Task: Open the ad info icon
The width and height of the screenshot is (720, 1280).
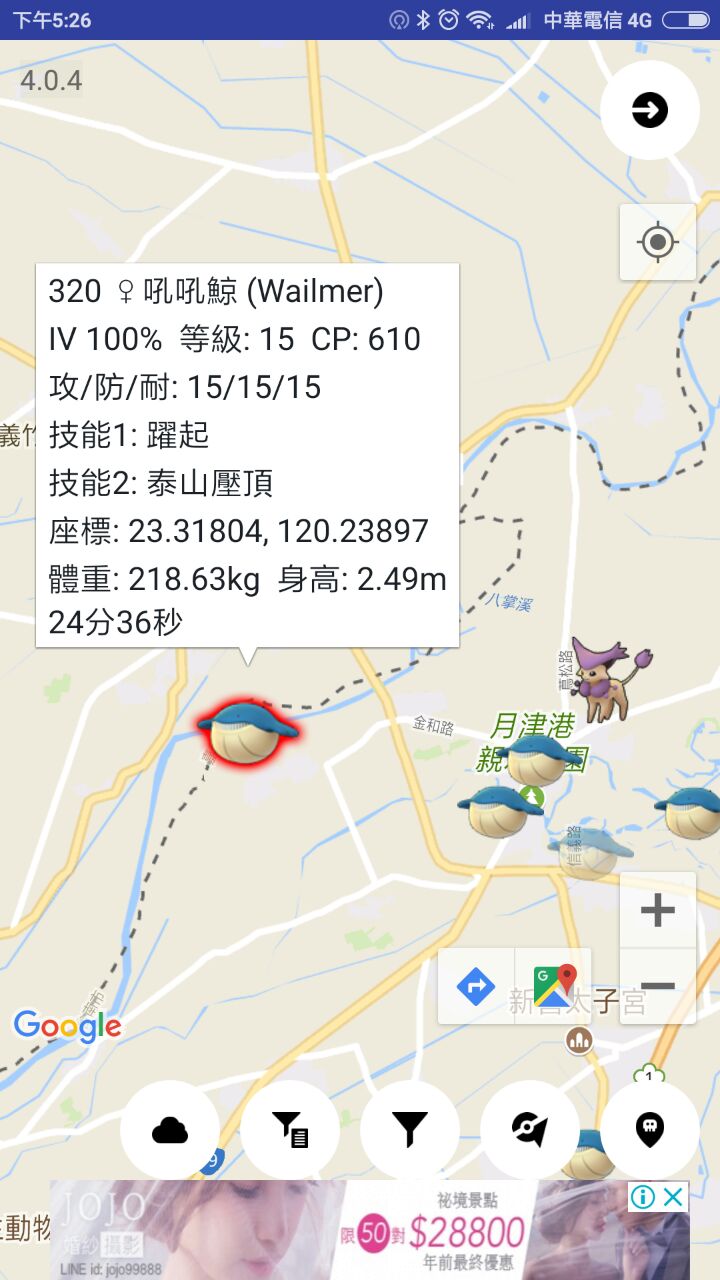Action: click(643, 1197)
